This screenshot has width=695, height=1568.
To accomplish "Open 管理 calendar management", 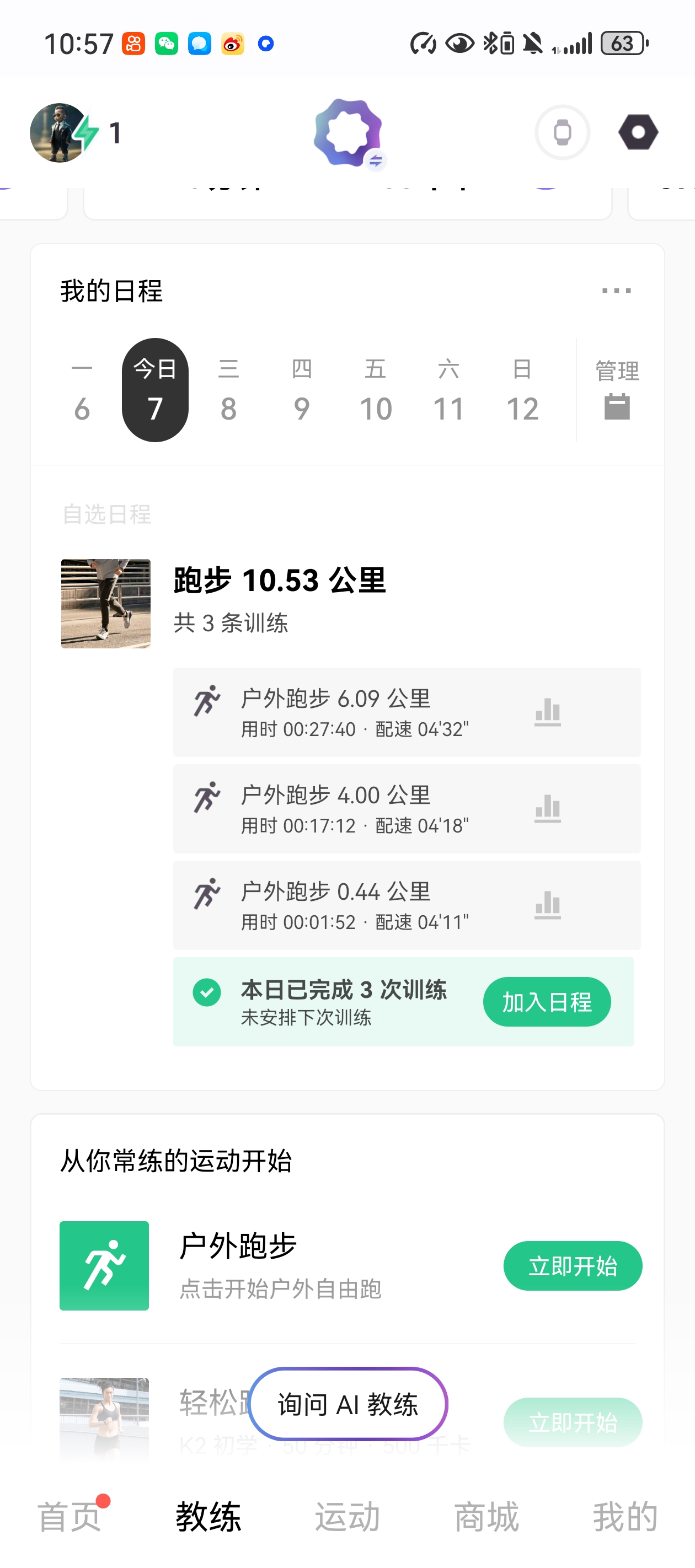I will point(617,390).
